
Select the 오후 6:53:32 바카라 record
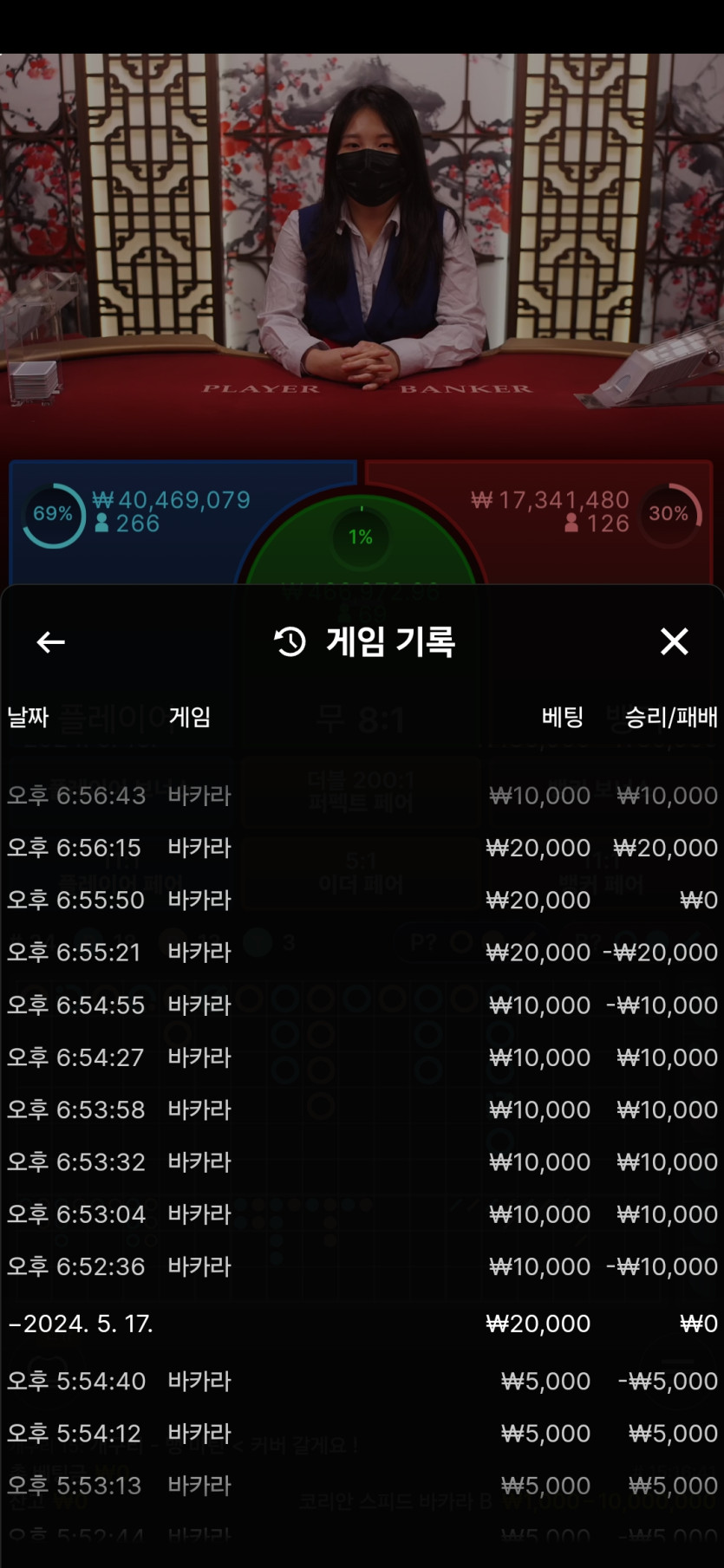click(362, 1161)
